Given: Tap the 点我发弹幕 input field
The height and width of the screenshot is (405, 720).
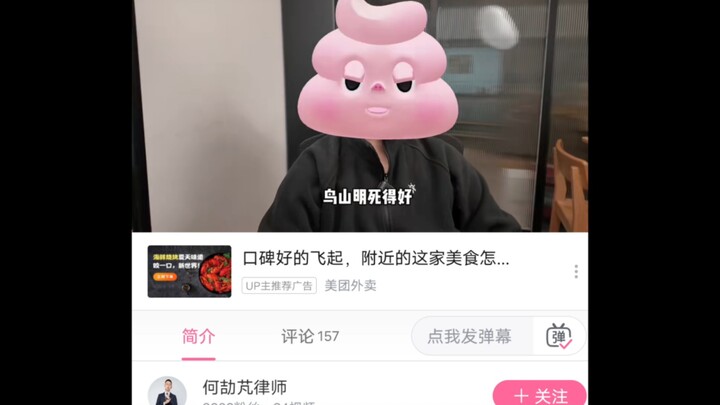Looking at the screenshot, I should 470,336.
